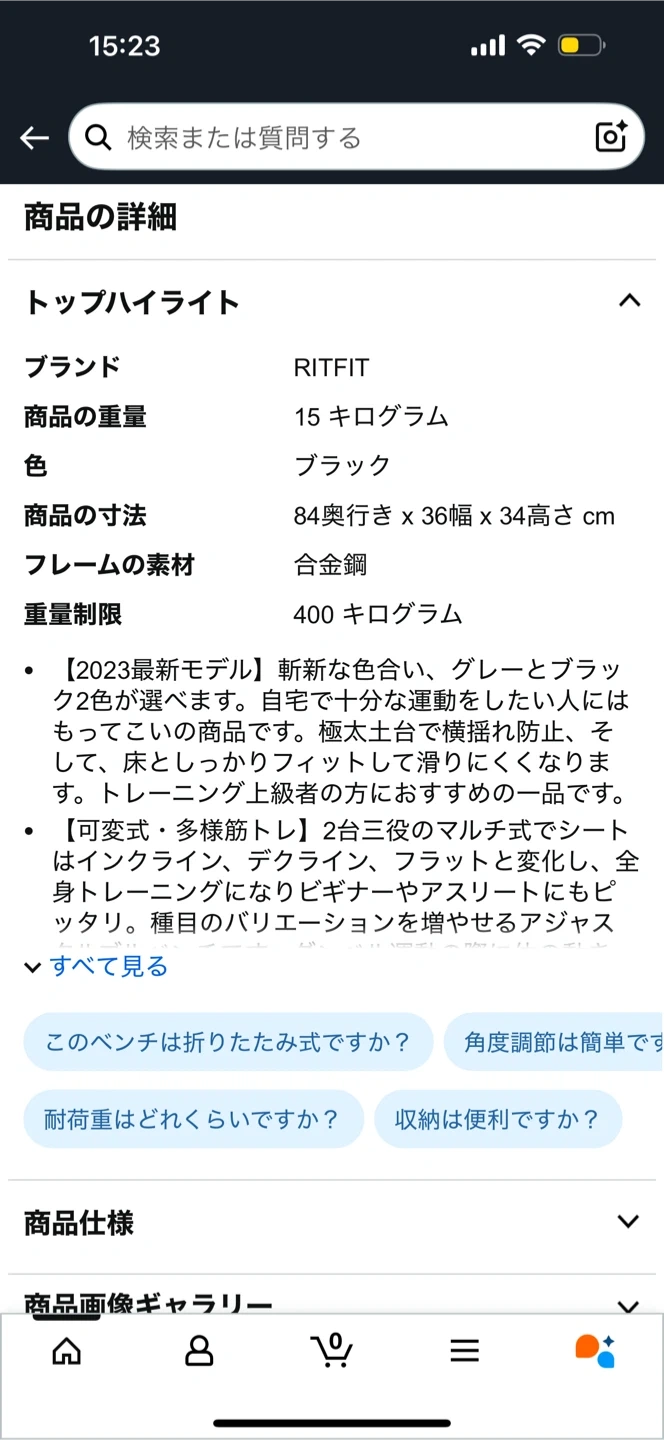Collapse the トップハイライト section
The image size is (664, 1440).
tap(628, 301)
